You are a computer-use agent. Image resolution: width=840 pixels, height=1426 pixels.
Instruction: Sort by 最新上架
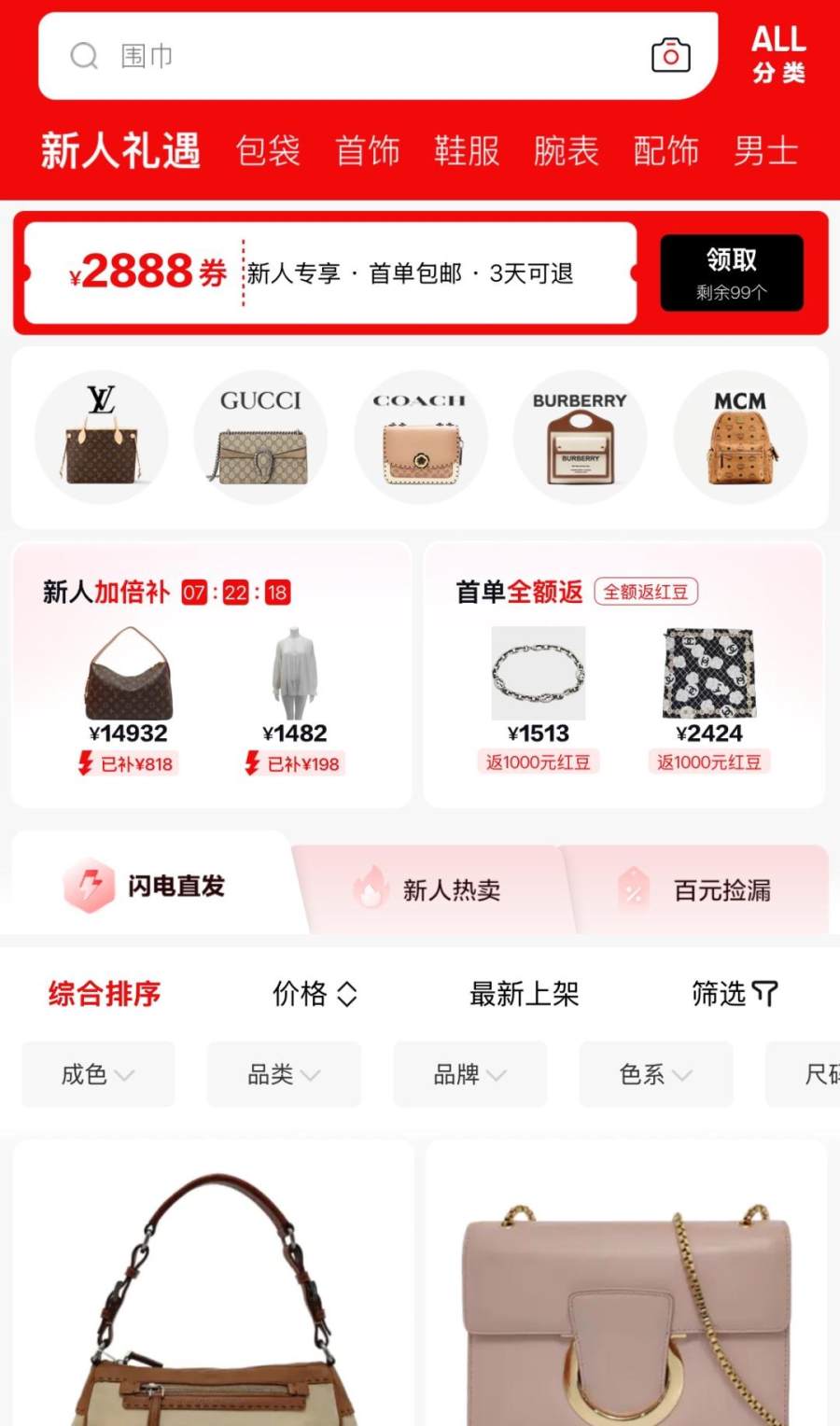coord(524,994)
